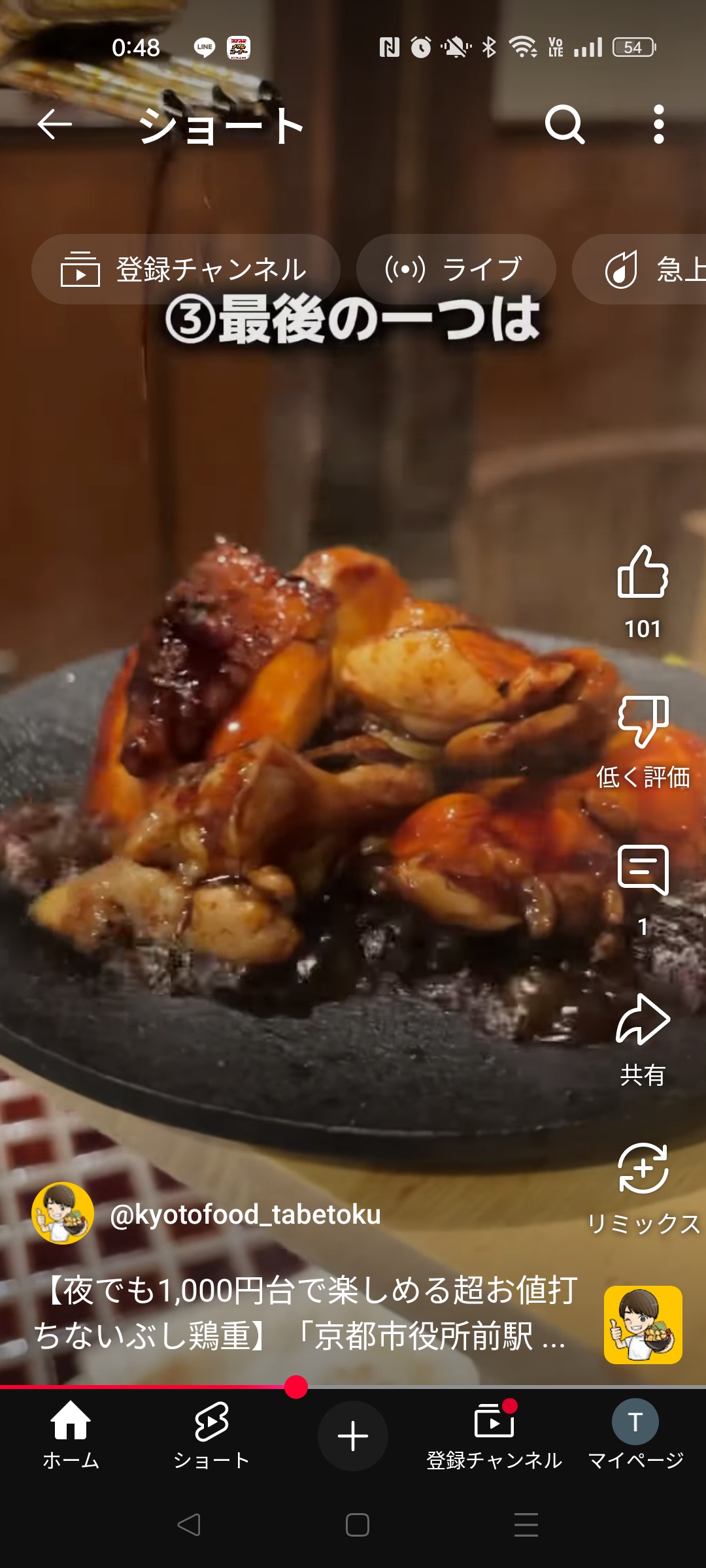Open the @kyotofood_tabetoku channel

coord(245,1214)
